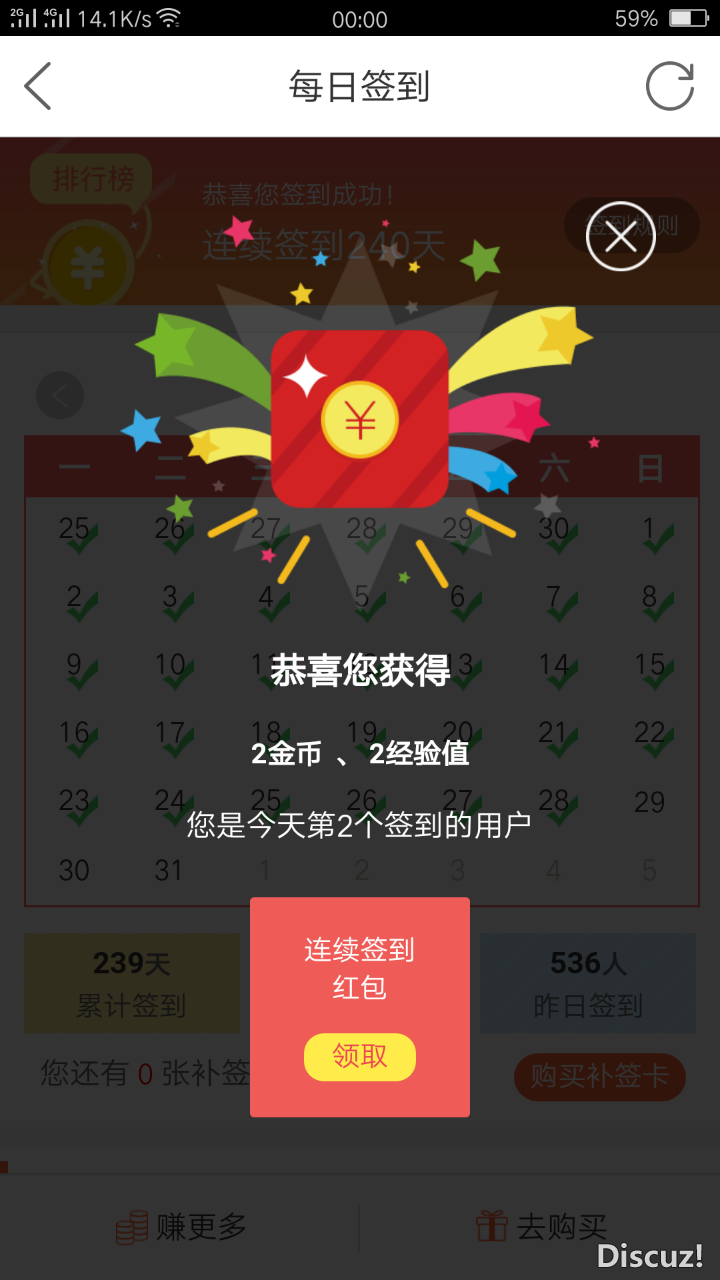Image resolution: width=720 pixels, height=1280 pixels.
Task: Refresh the daily check-in page
Action: 669,86
